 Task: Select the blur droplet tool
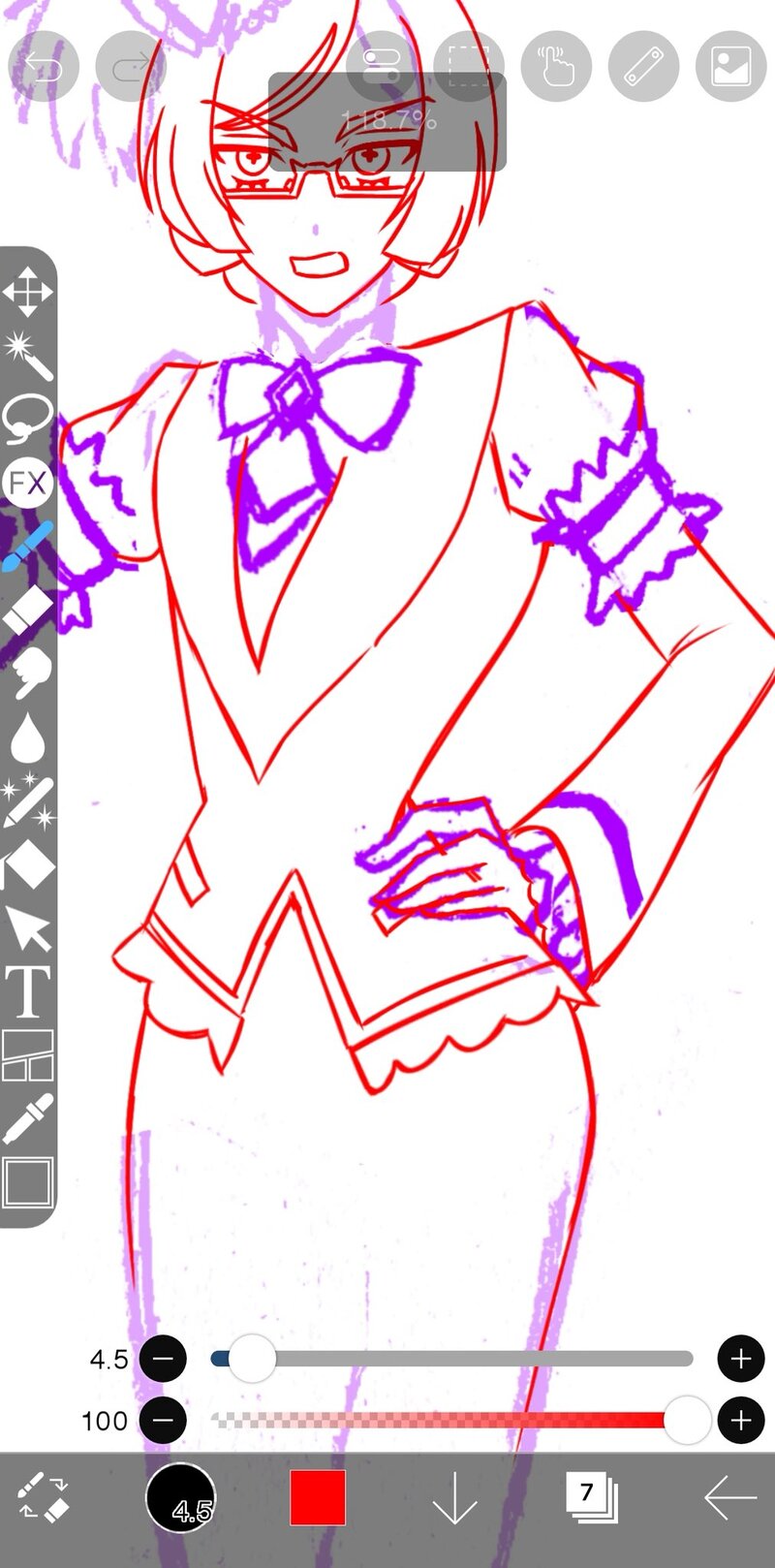pos(27,738)
